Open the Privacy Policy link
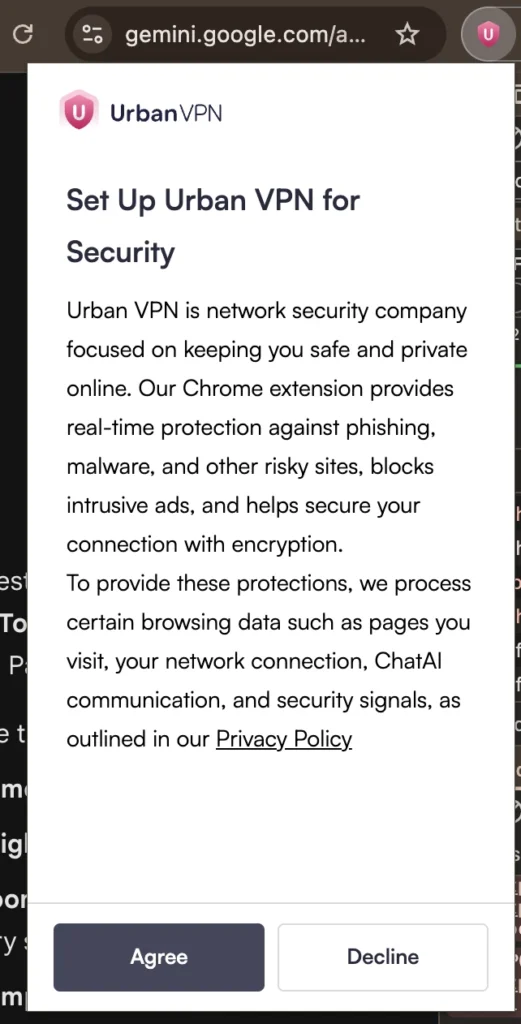Image resolution: width=521 pixels, height=1024 pixels. tap(284, 739)
